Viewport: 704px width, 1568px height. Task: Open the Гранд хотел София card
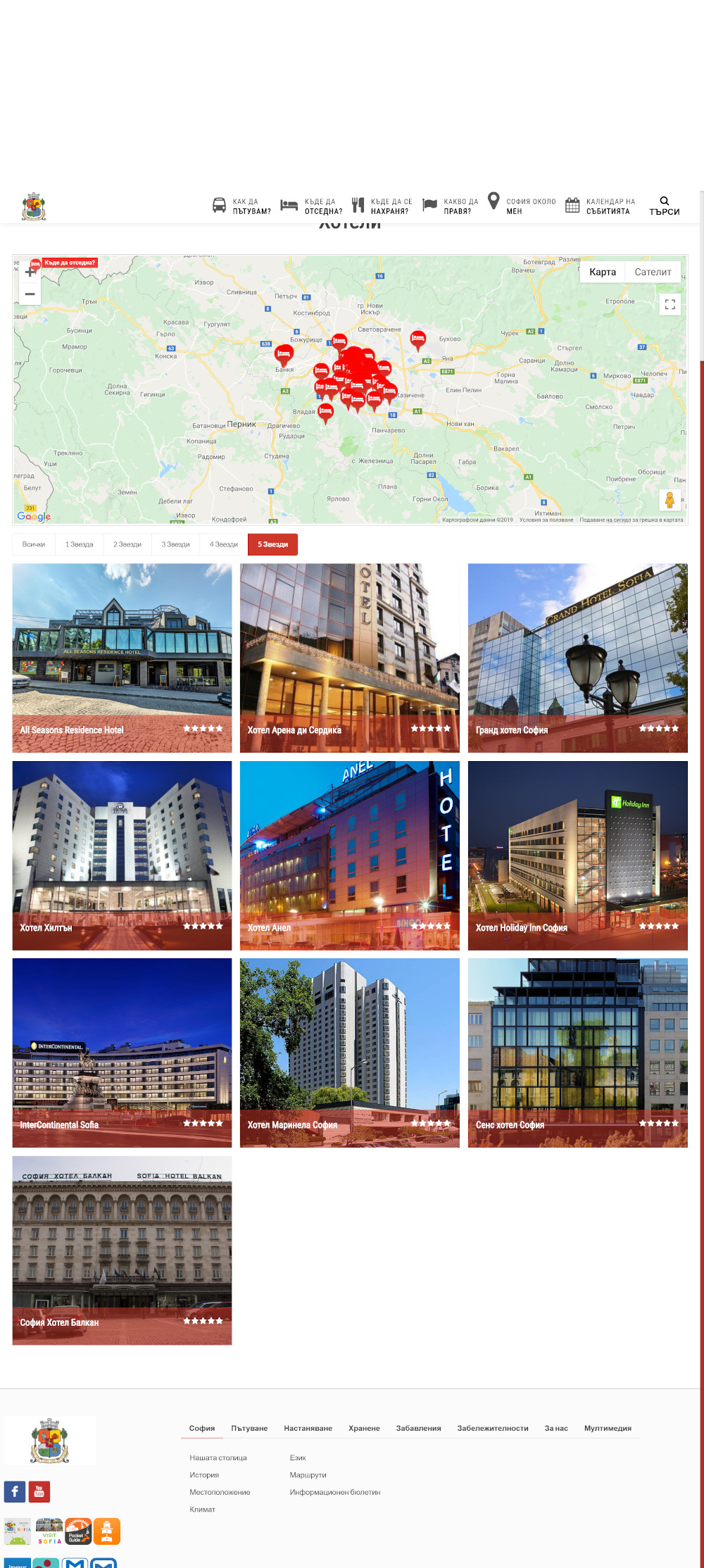pyautogui.click(x=578, y=658)
